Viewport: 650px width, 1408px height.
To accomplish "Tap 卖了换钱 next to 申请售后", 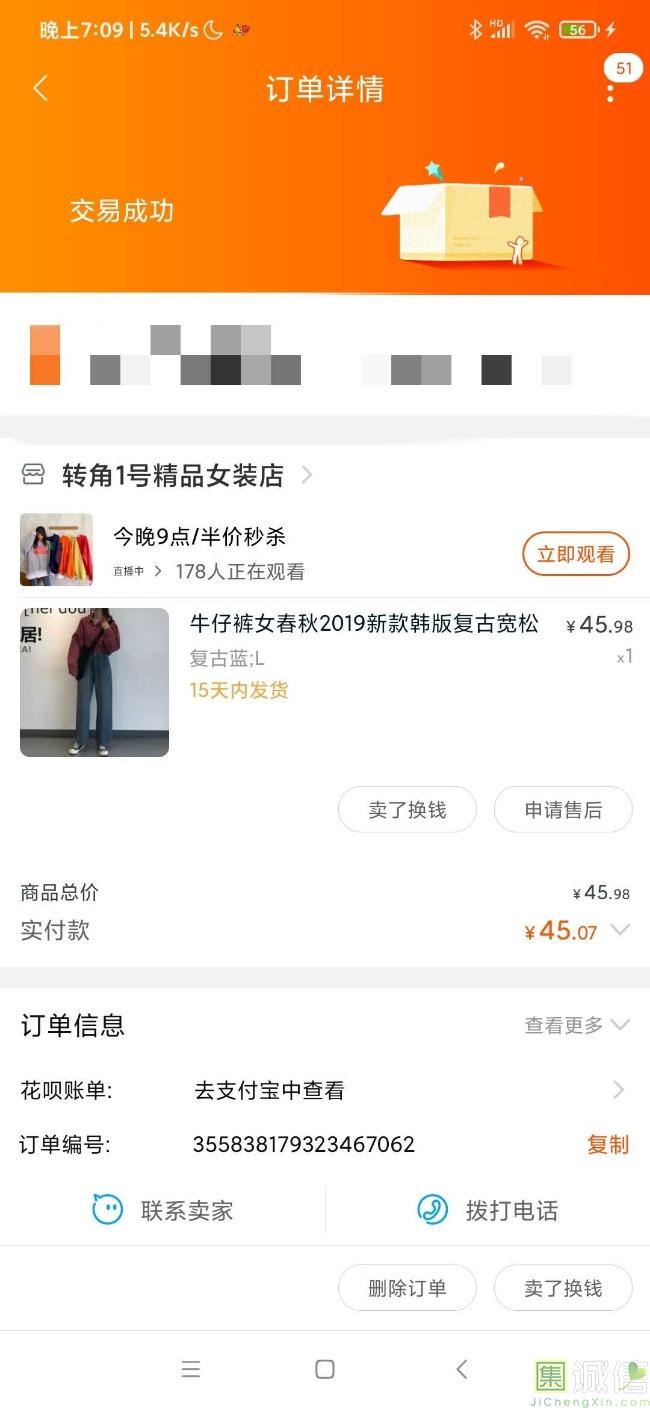I will pyautogui.click(x=407, y=810).
